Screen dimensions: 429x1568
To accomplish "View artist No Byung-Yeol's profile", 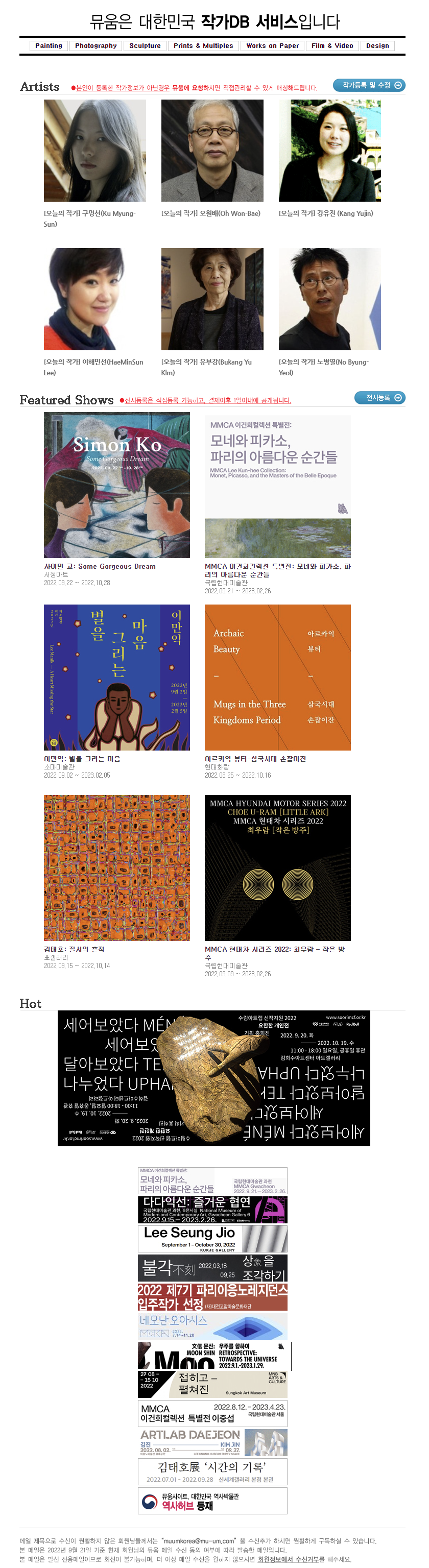I will 329,299.
